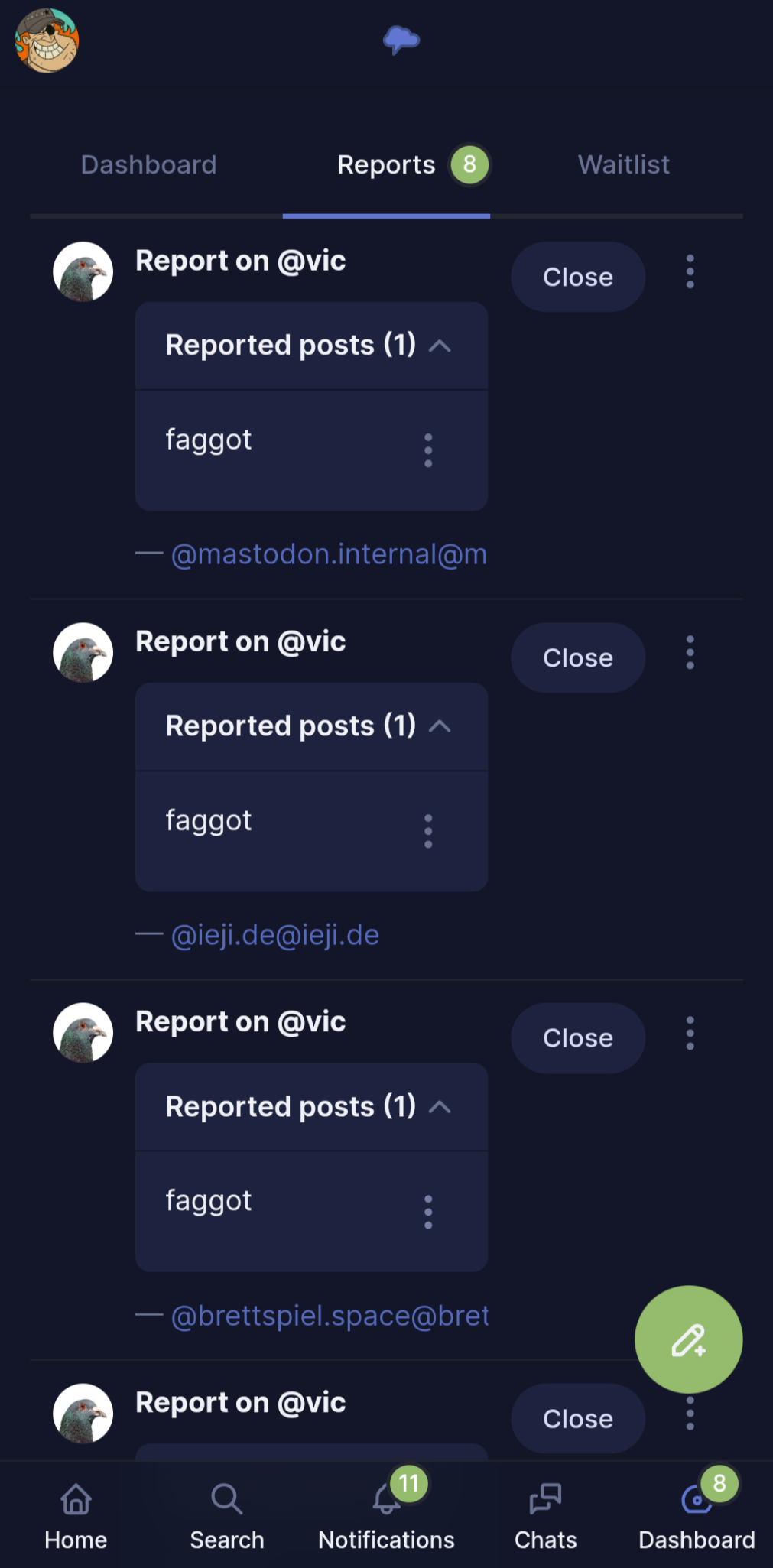Open overflow menu for @brettspiel.space report
The image size is (773, 1568).
690,1034
